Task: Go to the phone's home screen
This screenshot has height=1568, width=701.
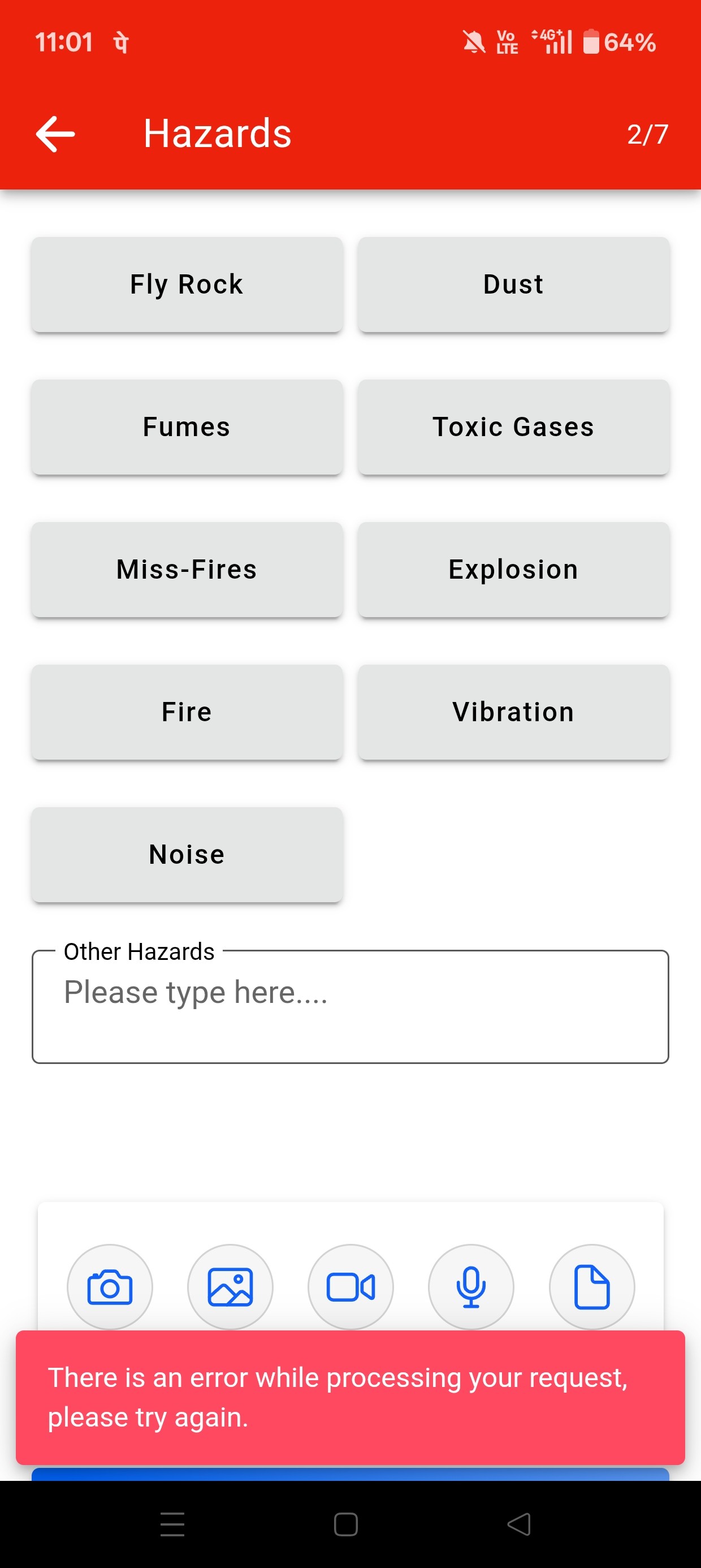Action: tap(345, 1523)
